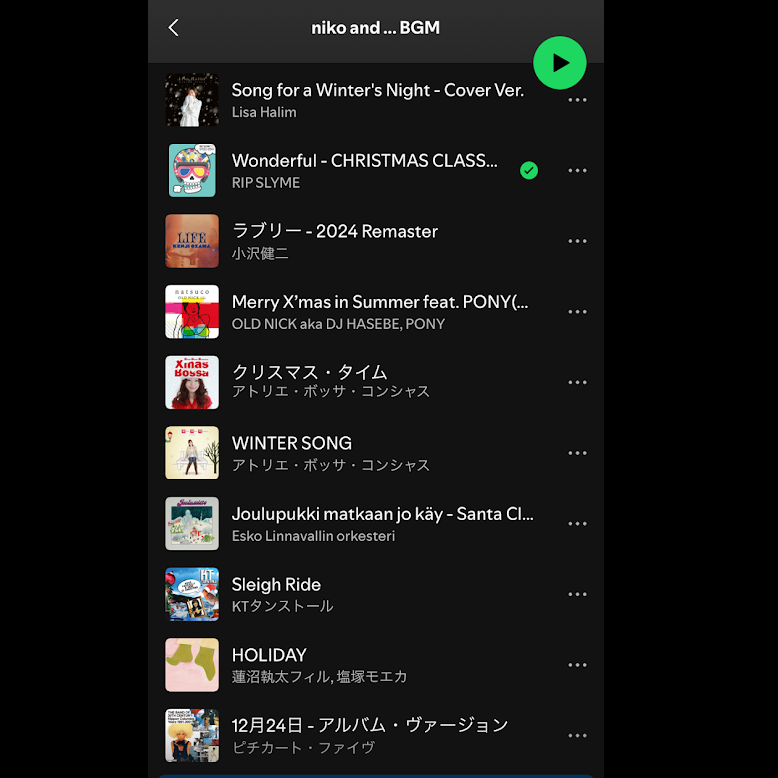Open more options for Song for a Winter's Night
778x778 pixels.
point(577,100)
